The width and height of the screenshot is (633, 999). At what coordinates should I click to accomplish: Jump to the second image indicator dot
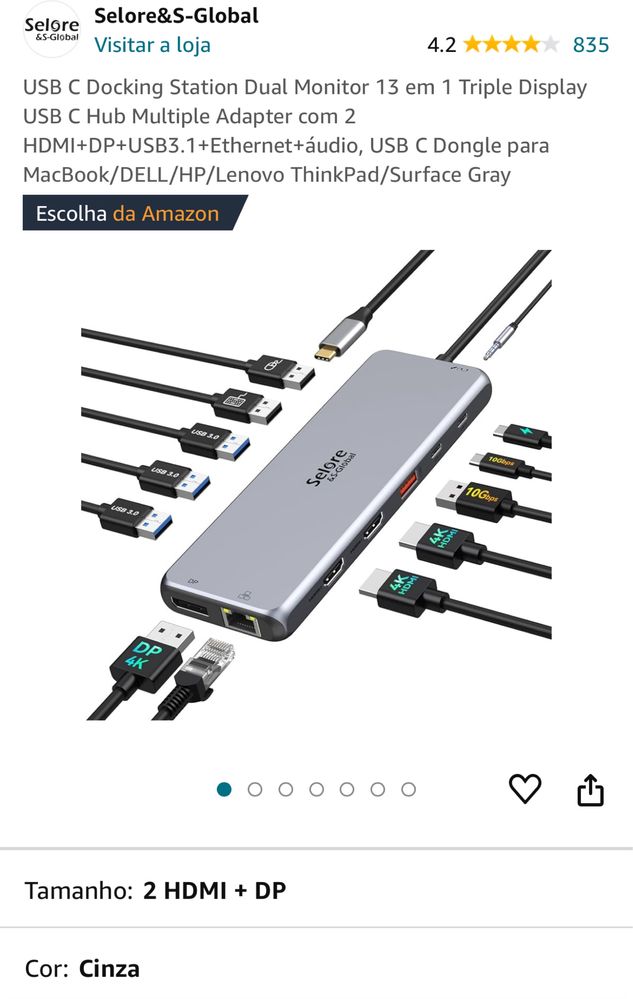[255, 789]
